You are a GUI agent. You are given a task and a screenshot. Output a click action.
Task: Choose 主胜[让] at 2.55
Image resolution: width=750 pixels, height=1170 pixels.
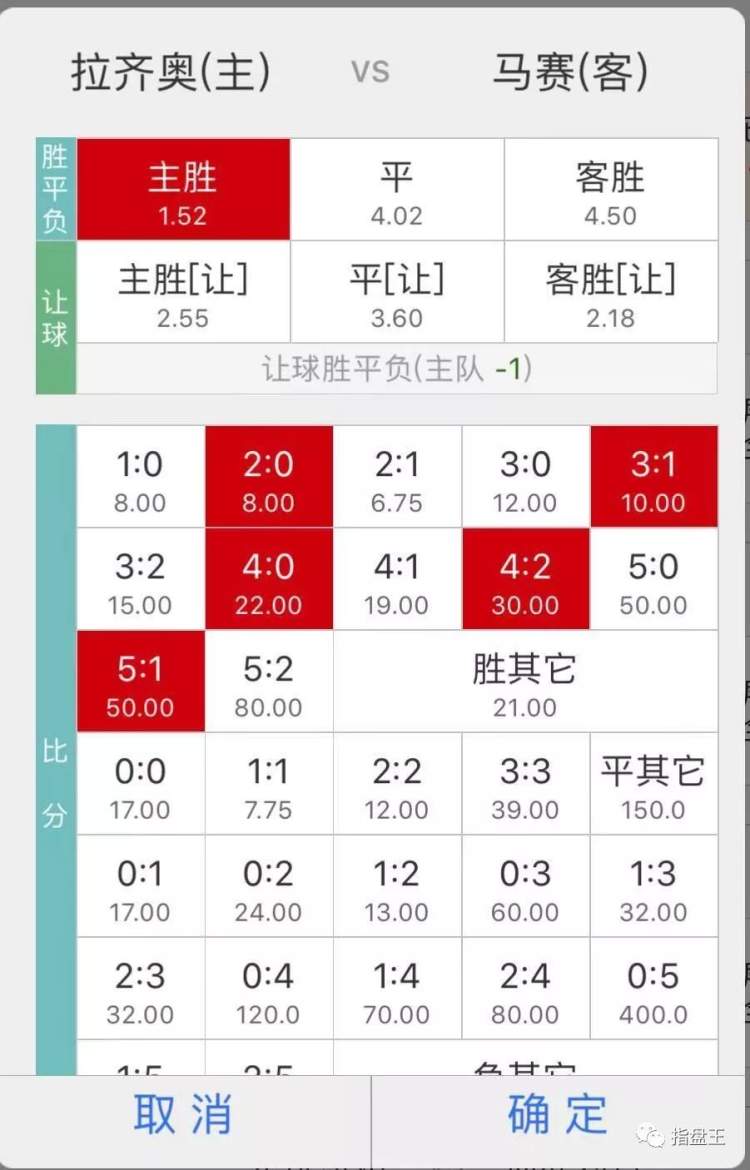[183, 293]
